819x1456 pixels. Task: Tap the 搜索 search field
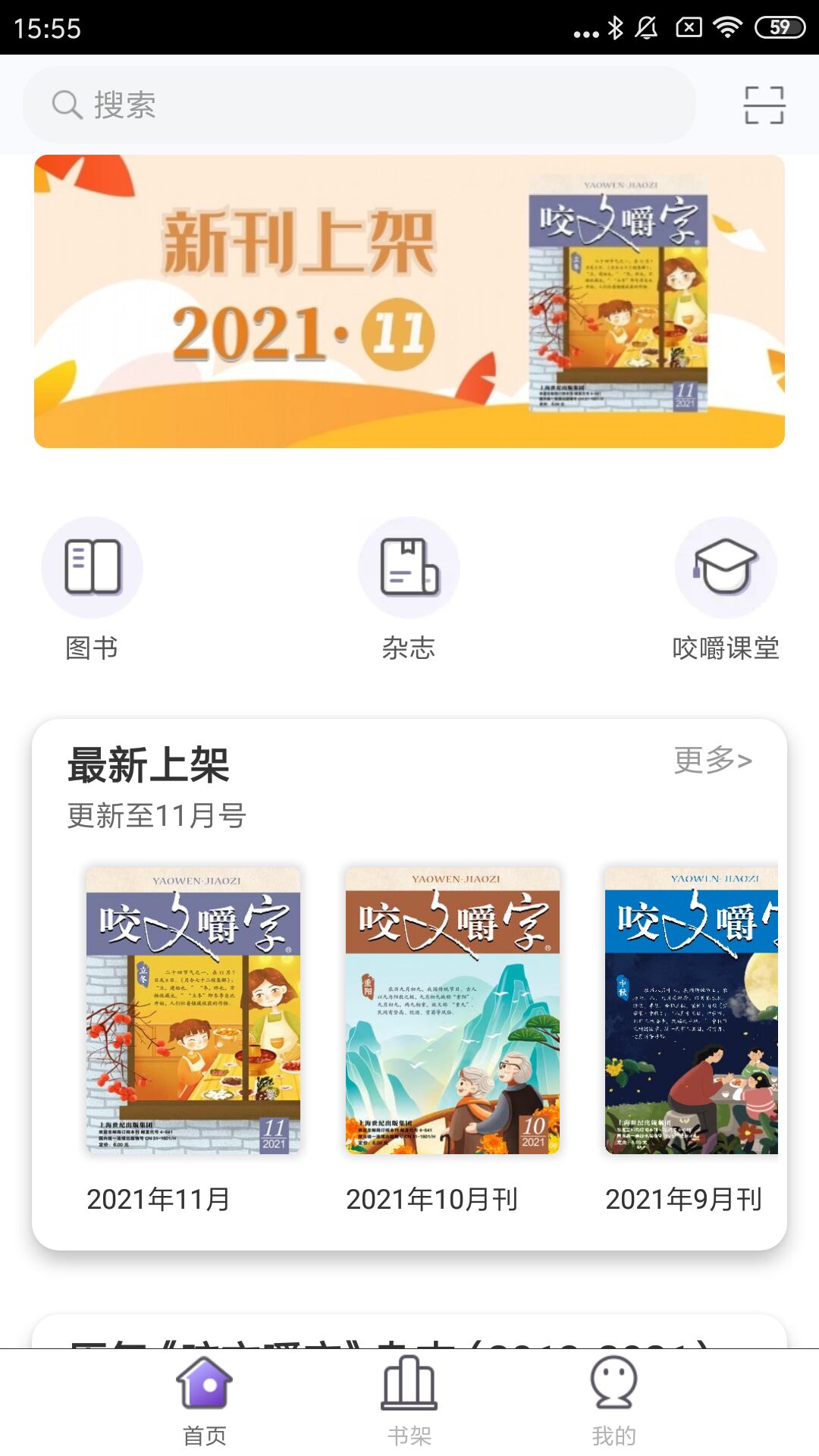click(x=359, y=105)
